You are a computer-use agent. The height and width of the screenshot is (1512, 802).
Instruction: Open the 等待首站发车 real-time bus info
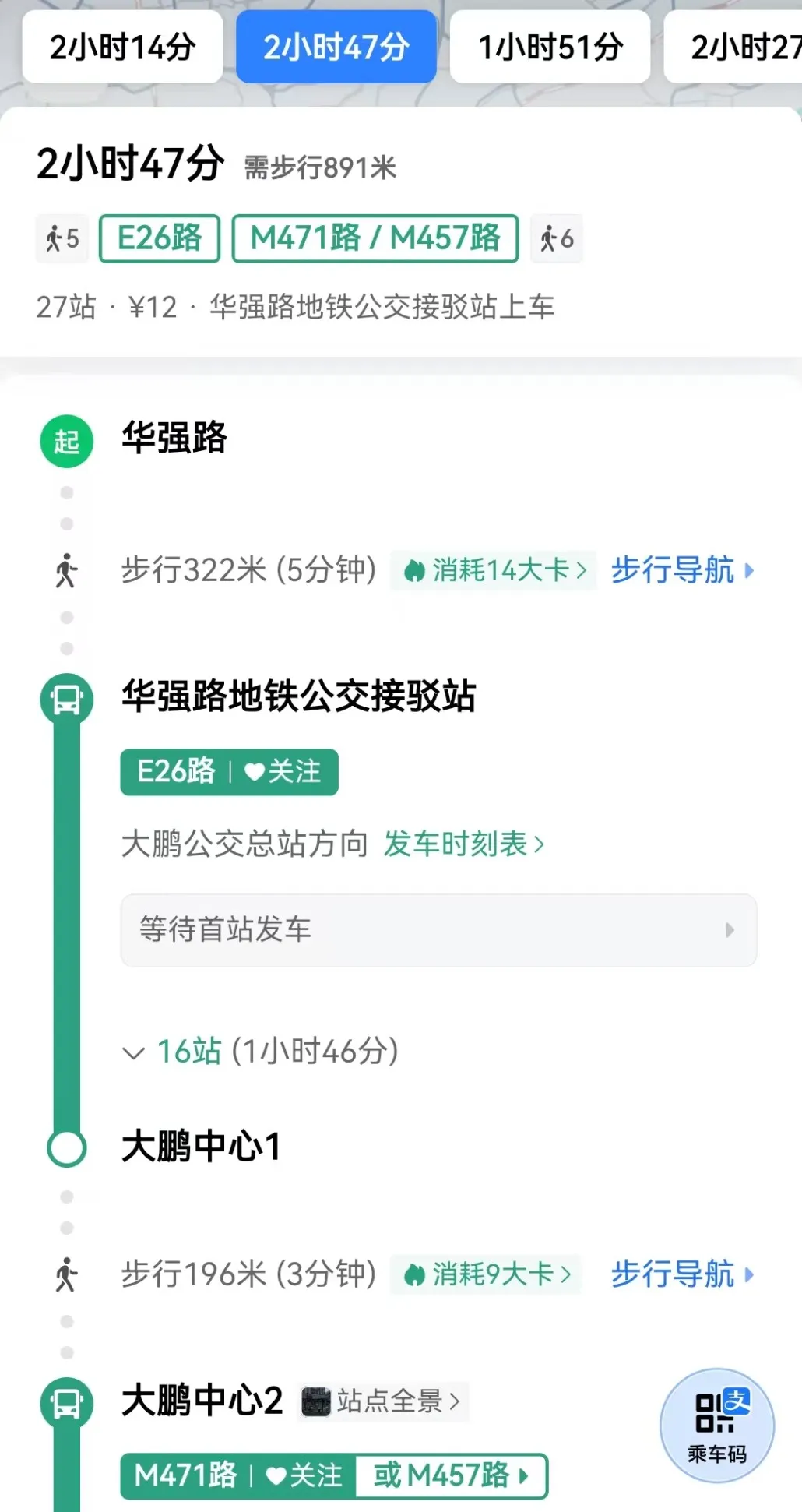(438, 930)
